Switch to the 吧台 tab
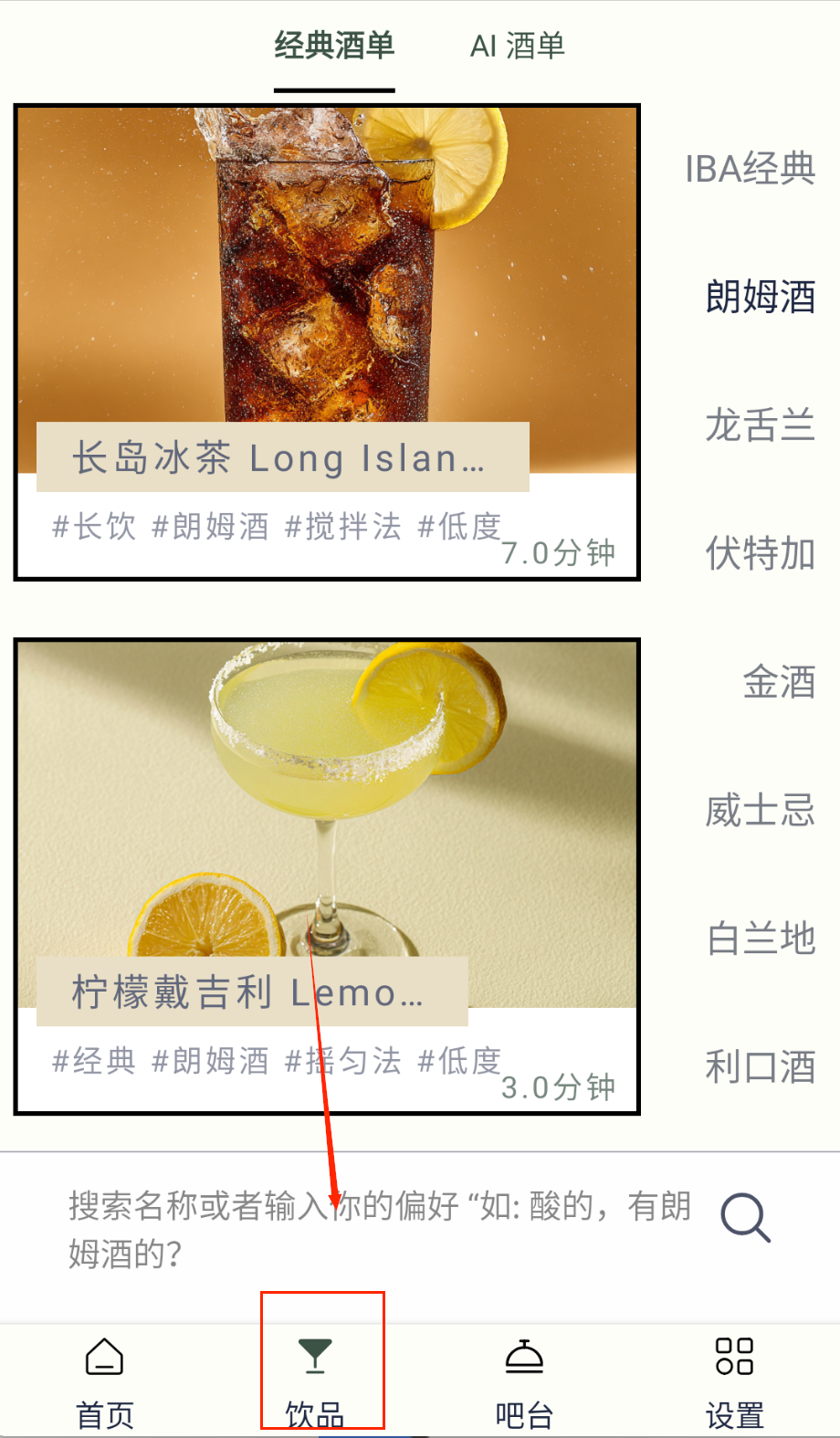 click(525, 1380)
